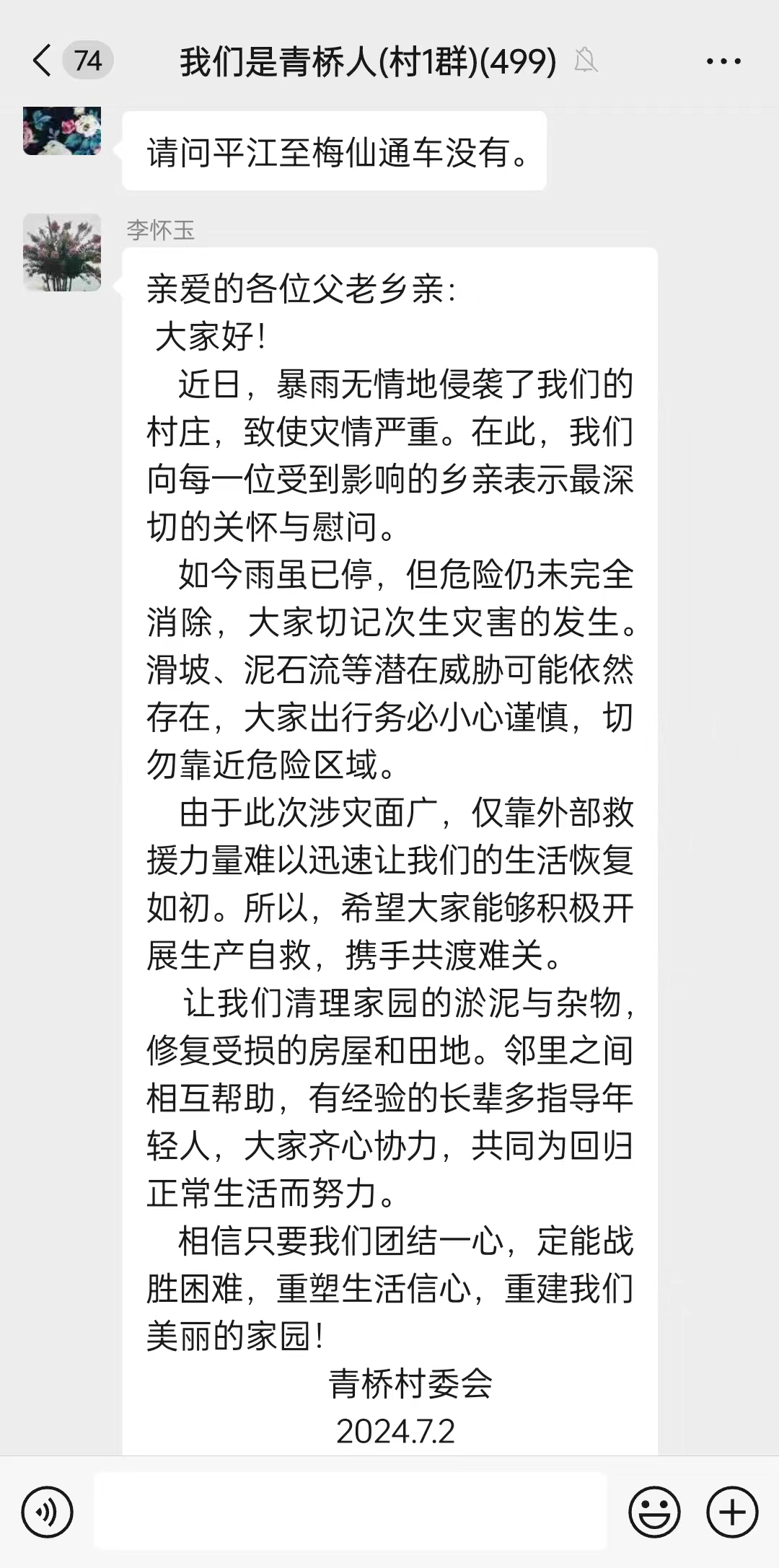779x1568 pixels.
Task: Focus the message text field
Action: click(351, 1512)
